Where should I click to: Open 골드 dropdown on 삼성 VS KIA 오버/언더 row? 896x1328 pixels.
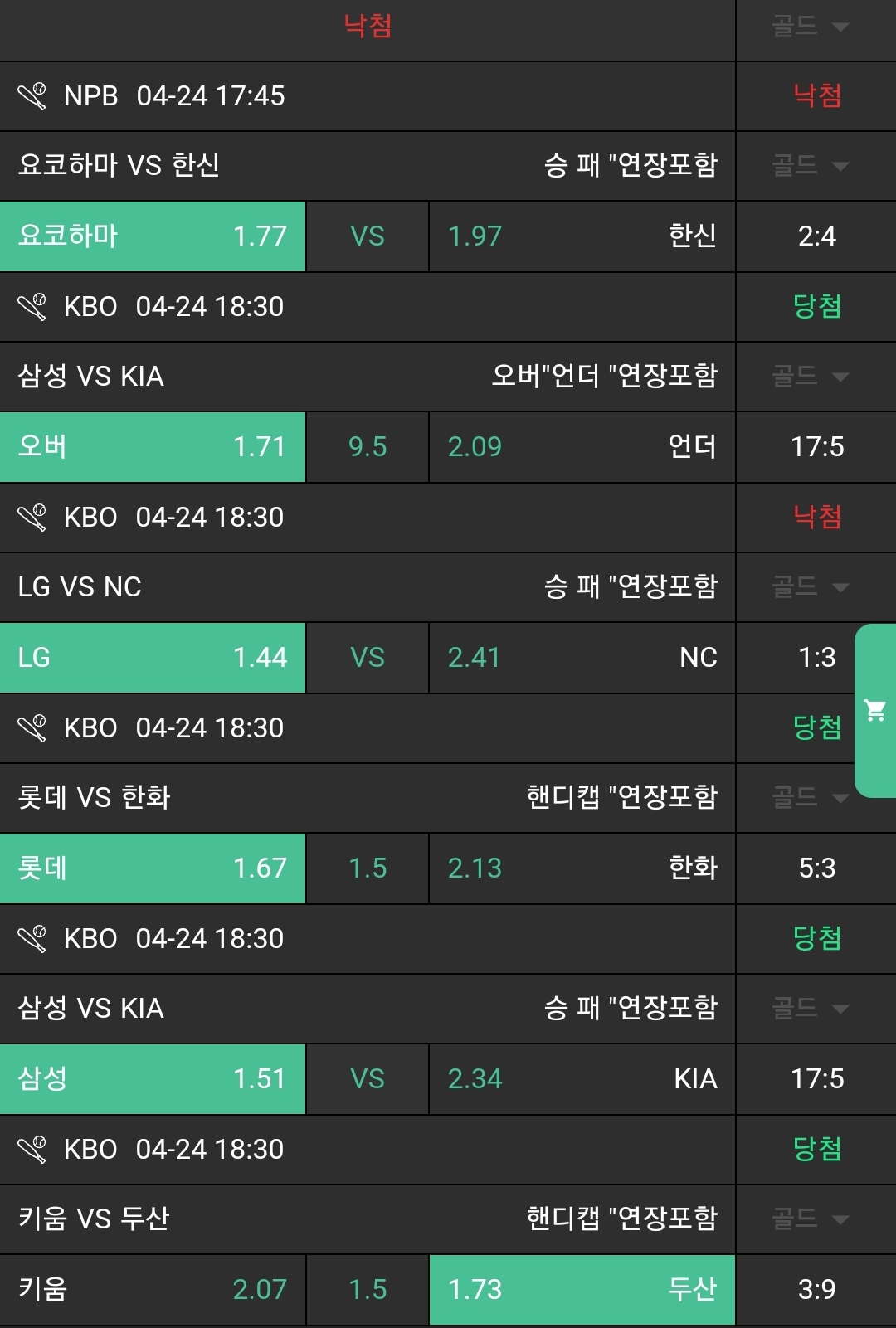[x=811, y=377]
